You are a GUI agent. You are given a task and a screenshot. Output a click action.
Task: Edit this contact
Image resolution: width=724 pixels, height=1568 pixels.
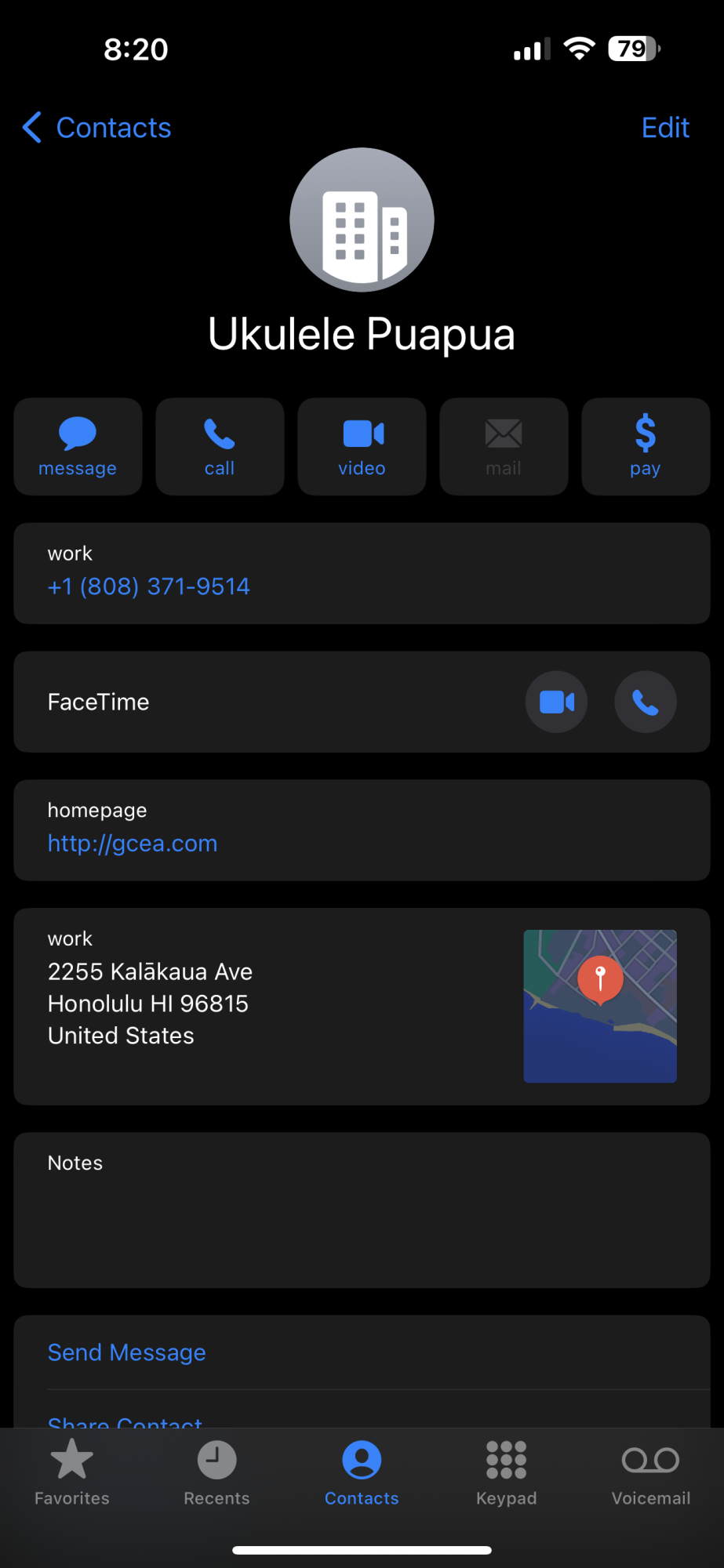tap(664, 128)
